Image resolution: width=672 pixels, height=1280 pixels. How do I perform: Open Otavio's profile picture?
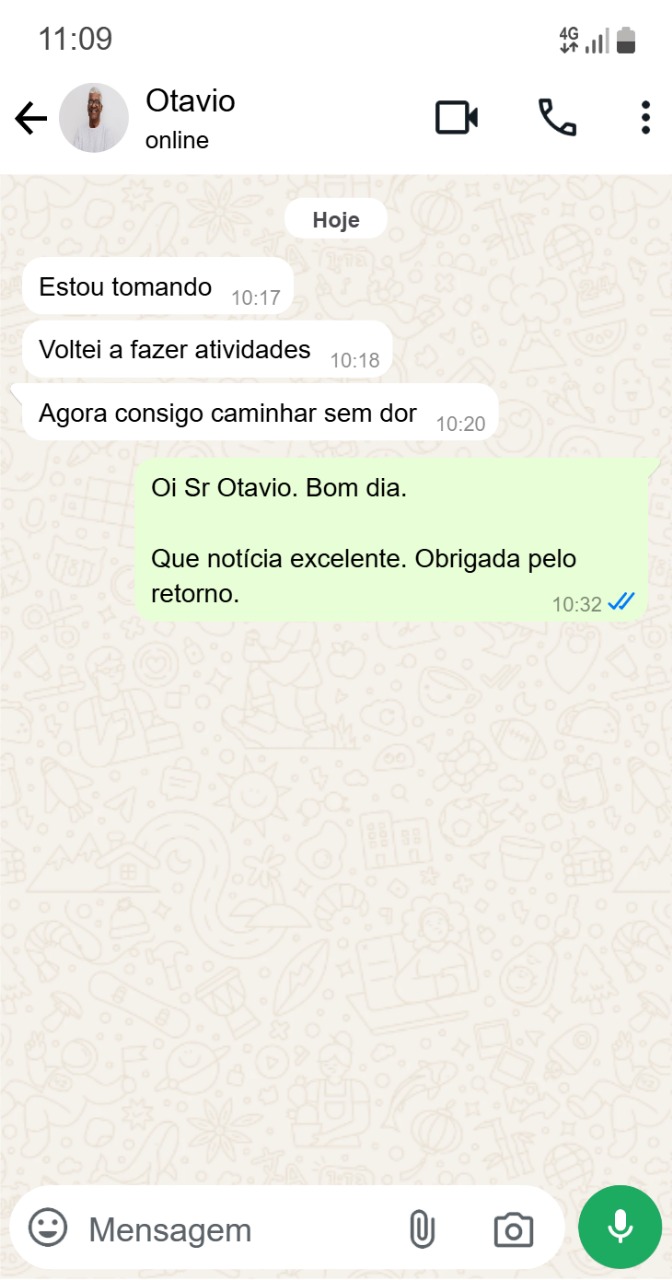click(x=94, y=118)
